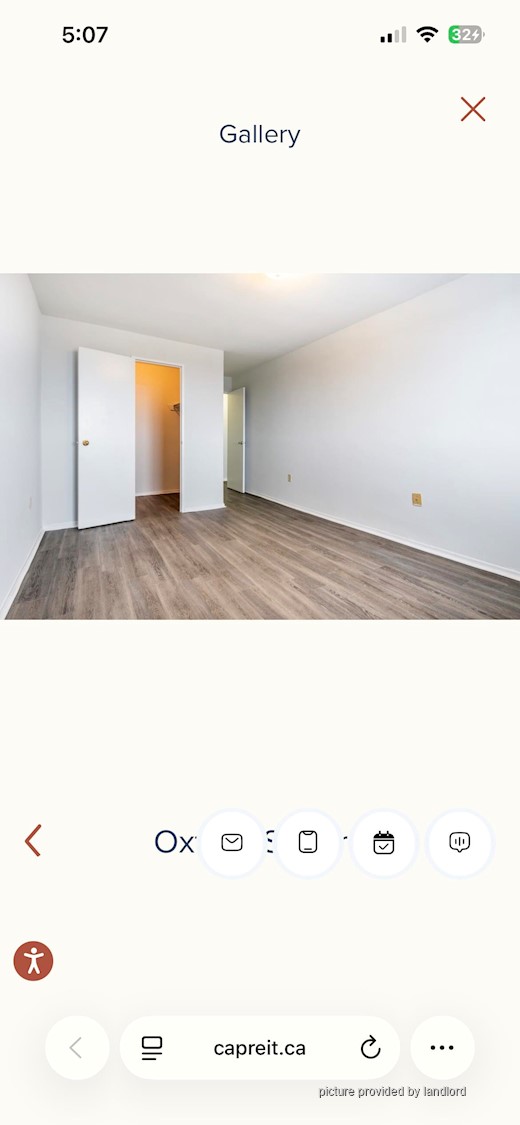
Task: Call the property using the phone icon
Action: pyautogui.click(x=308, y=842)
